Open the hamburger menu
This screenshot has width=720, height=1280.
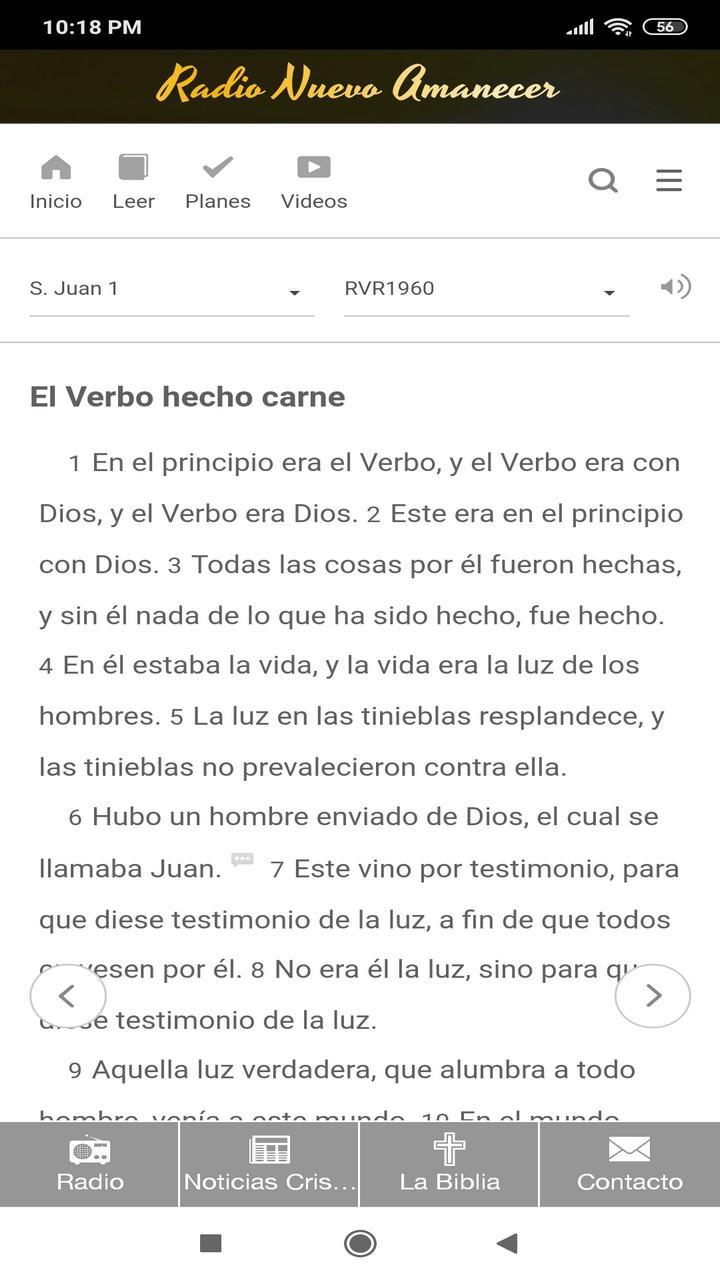coord(669,180)
